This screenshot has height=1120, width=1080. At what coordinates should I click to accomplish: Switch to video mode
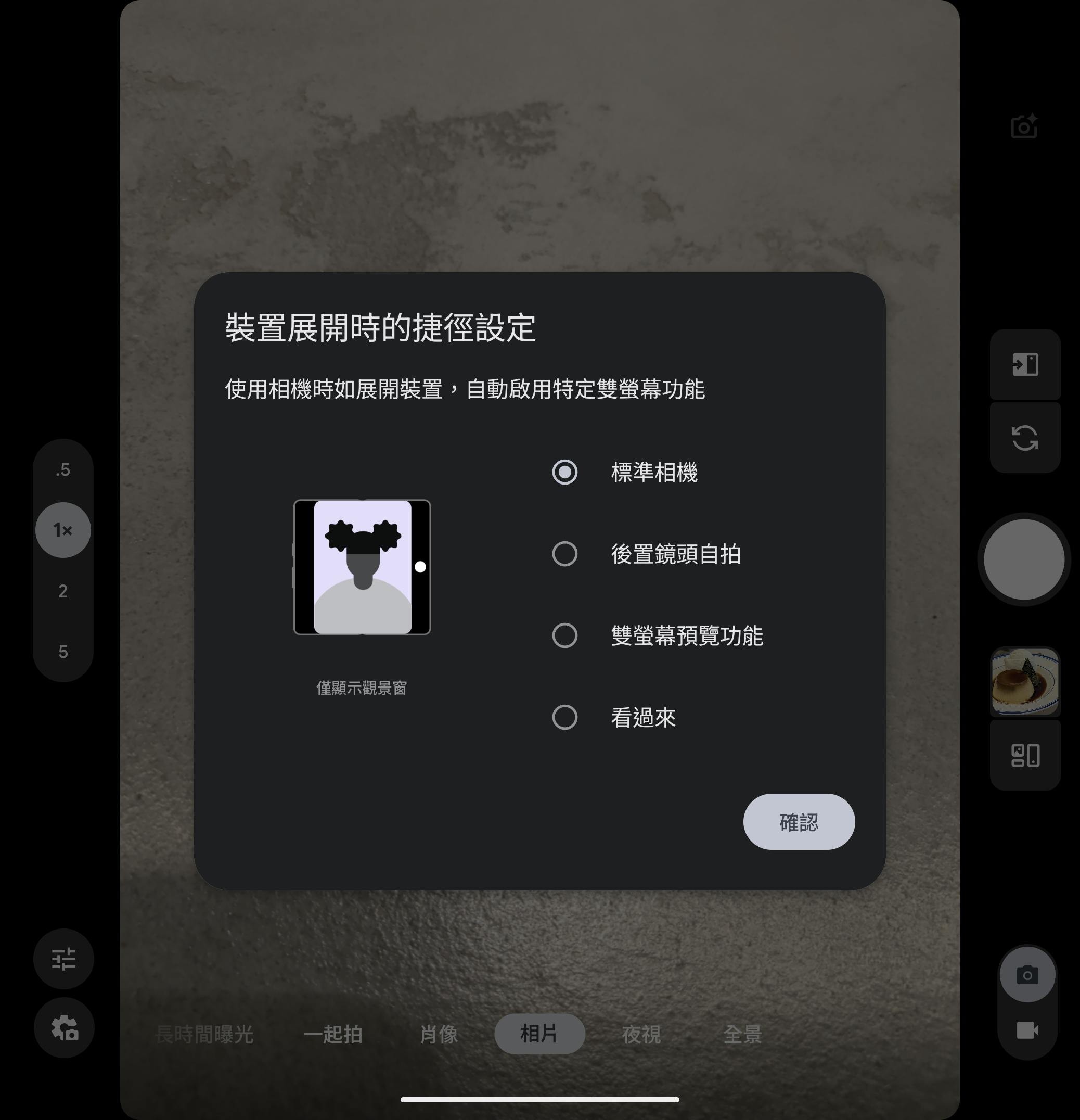pyautogui.click(x=1027, y=1030)
